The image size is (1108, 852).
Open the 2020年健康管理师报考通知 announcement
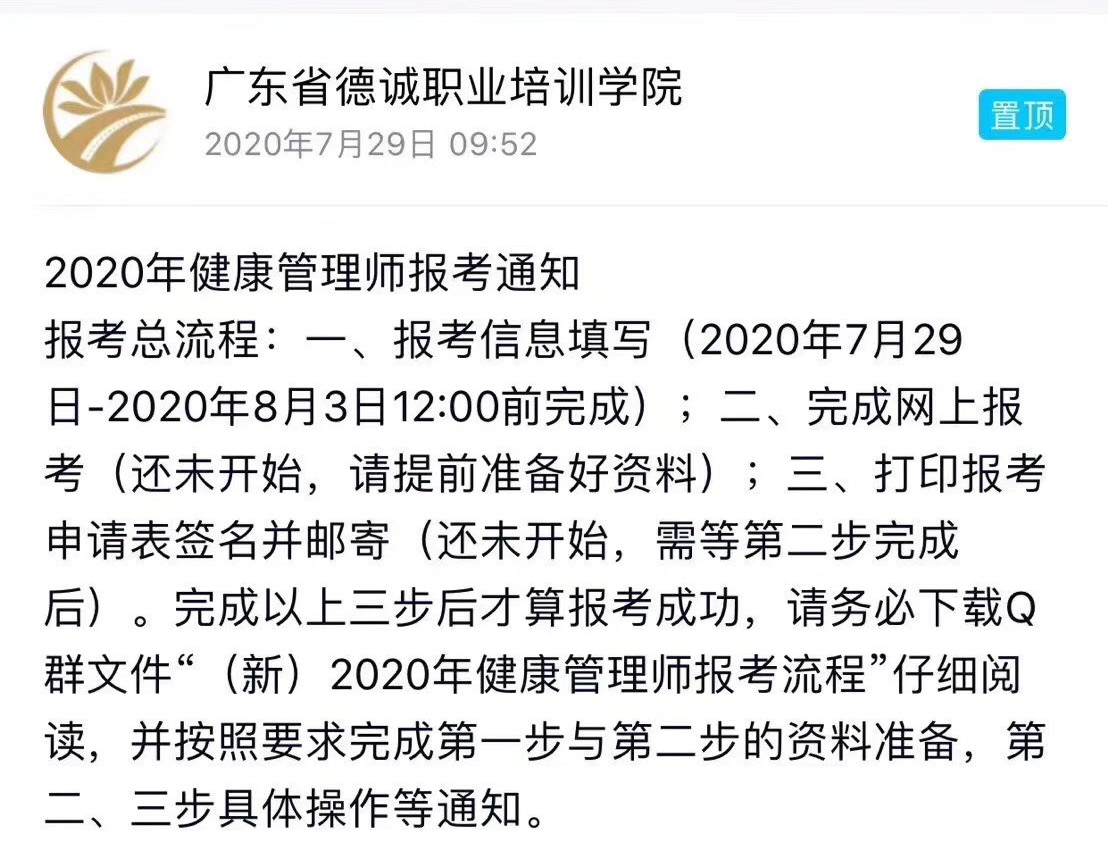click(x=312, y=272)
